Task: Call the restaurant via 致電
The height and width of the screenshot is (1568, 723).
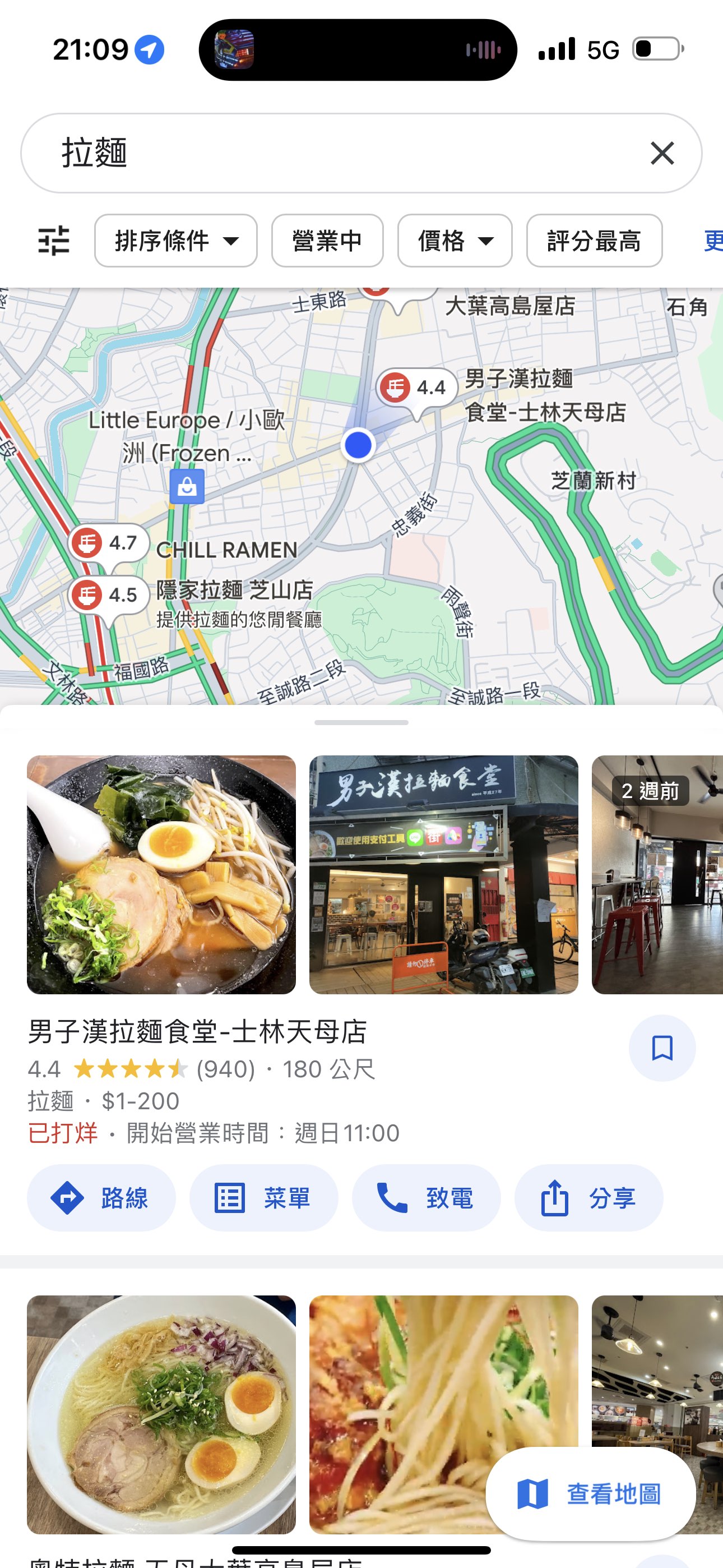Action: pyautogui.click(x=425, y=1197)
